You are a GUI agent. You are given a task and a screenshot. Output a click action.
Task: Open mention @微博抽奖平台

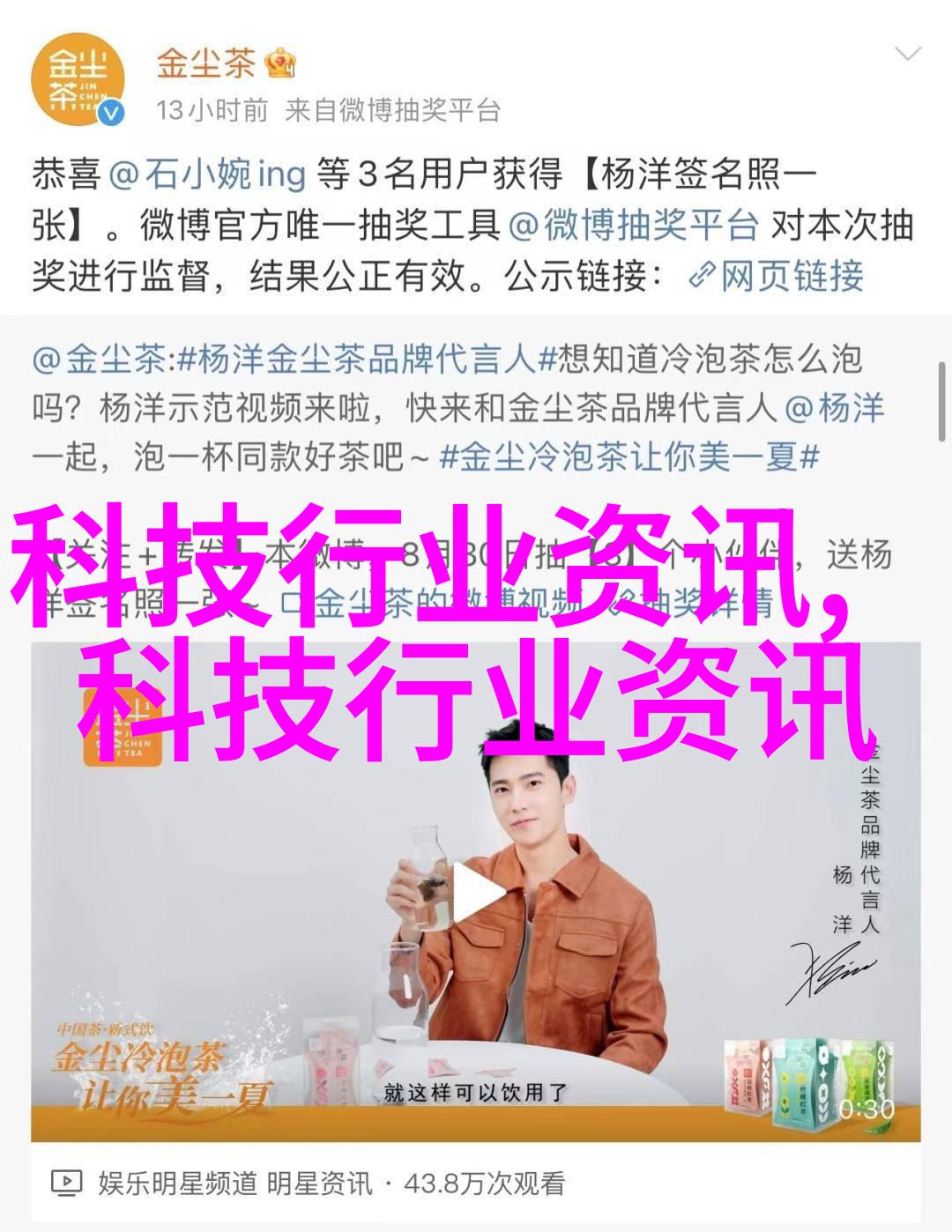click(634, 226)
